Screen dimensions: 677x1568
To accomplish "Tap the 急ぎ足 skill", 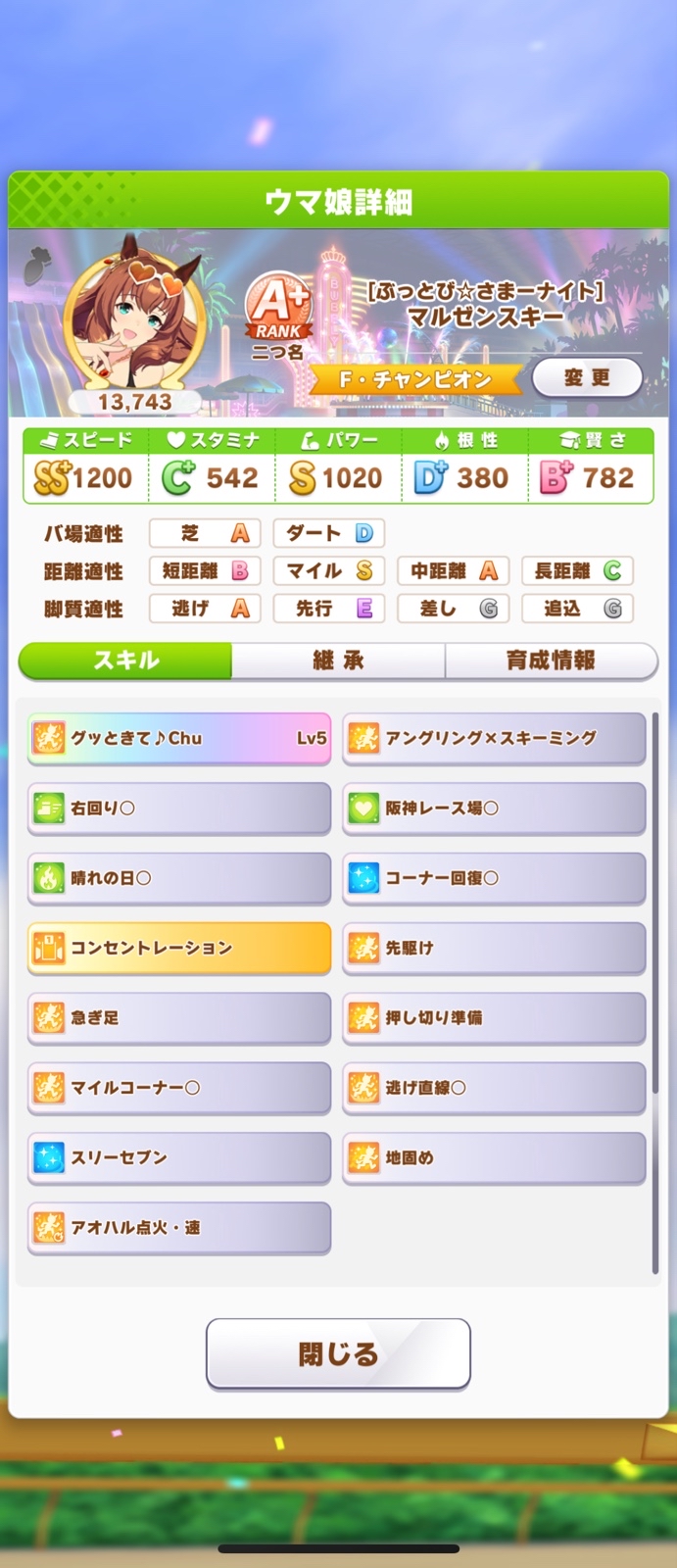I will [179, 1017].
